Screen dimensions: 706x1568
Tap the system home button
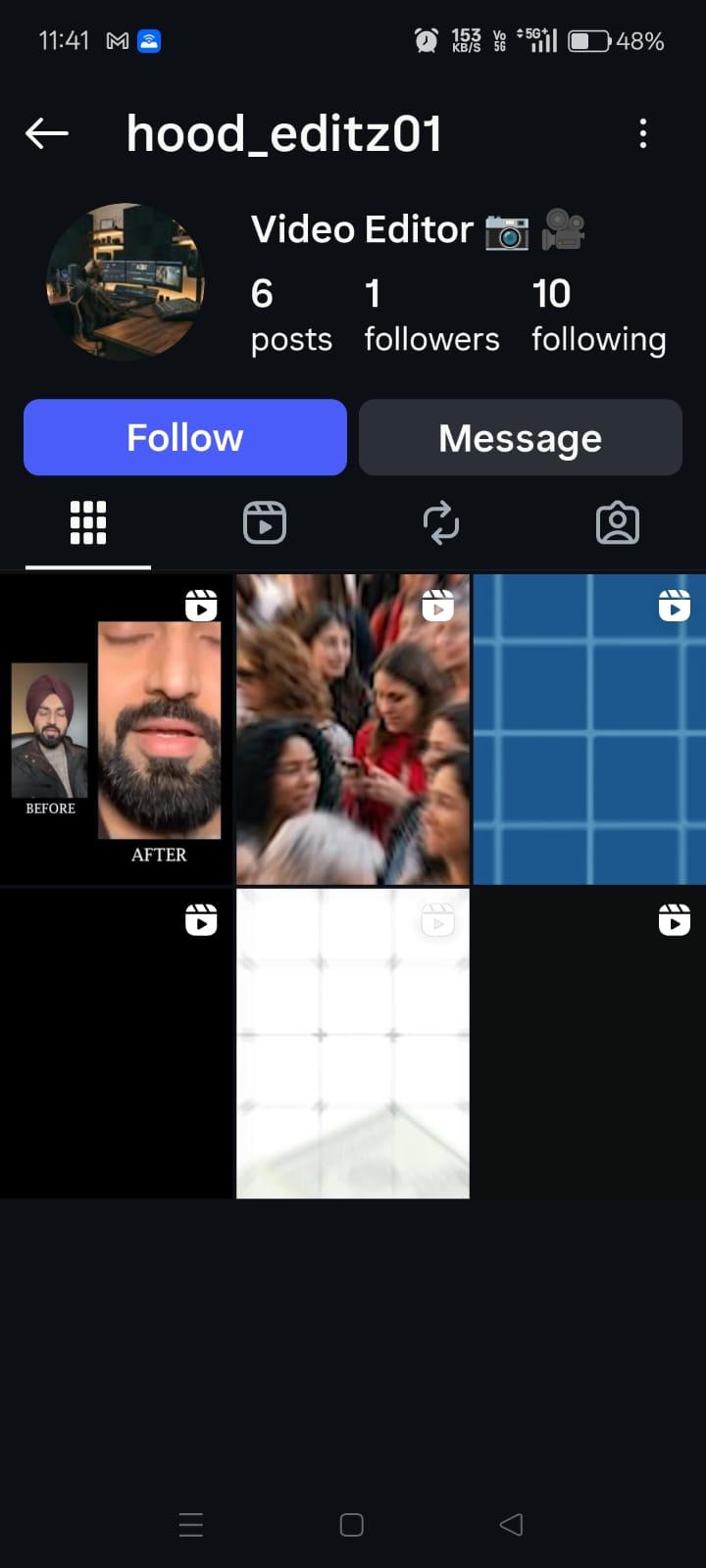pyautogui.click(x=352, y=1525)
